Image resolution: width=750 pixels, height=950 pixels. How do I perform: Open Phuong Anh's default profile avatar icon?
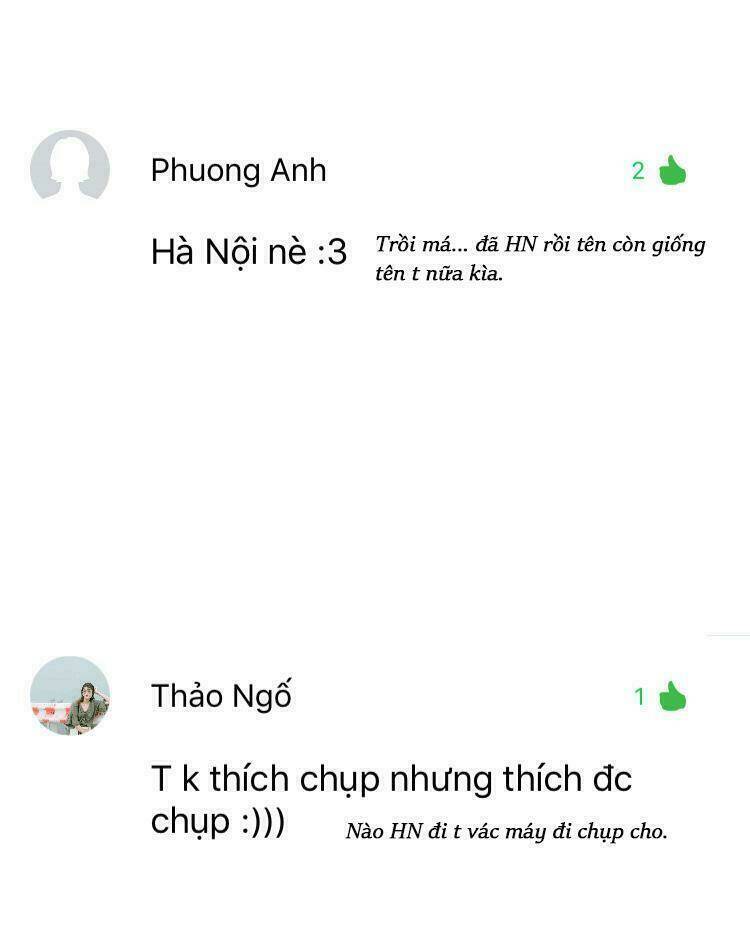pyautogui.click(x=70, y=167)
